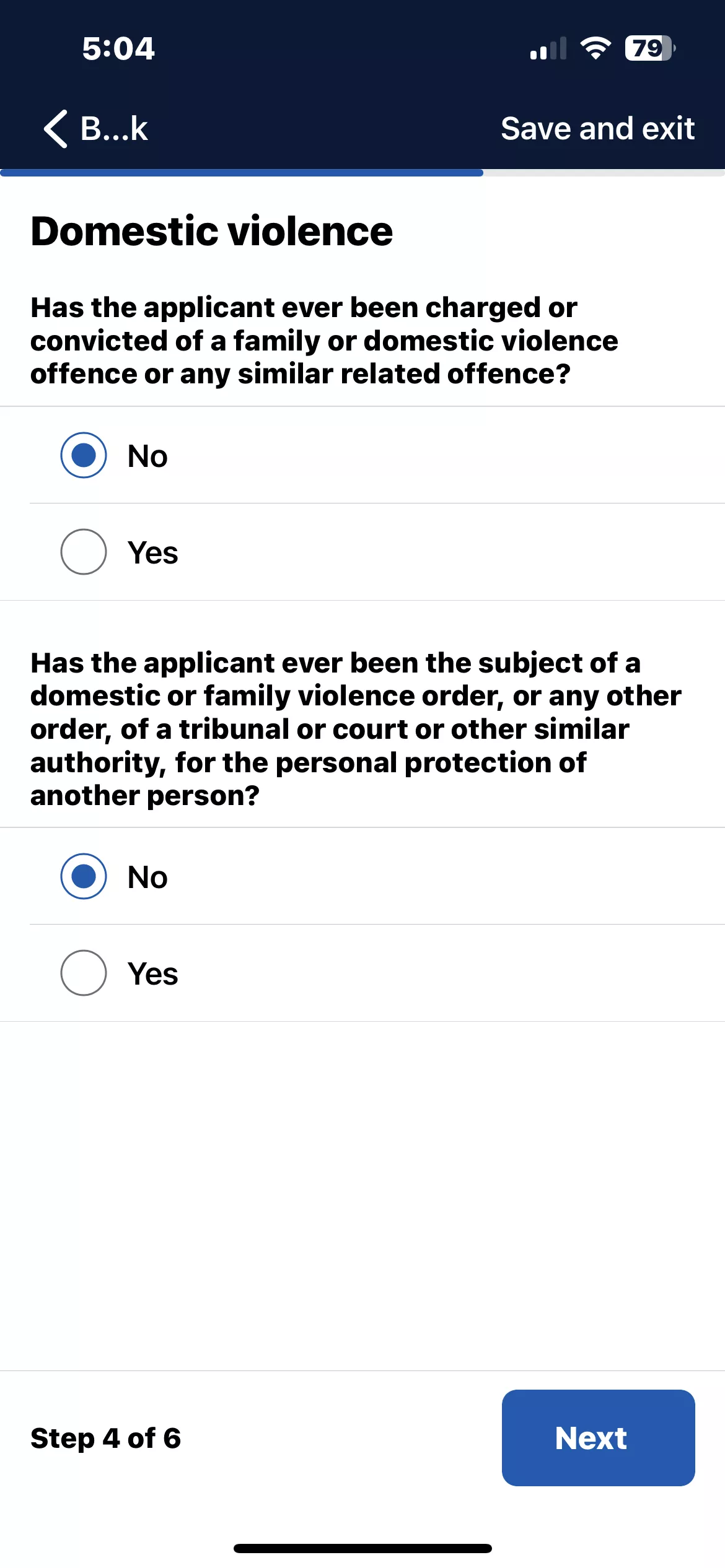Continue with the Next button
This screenshot has width=725, height=1568.
click(x=598, y=1437)
